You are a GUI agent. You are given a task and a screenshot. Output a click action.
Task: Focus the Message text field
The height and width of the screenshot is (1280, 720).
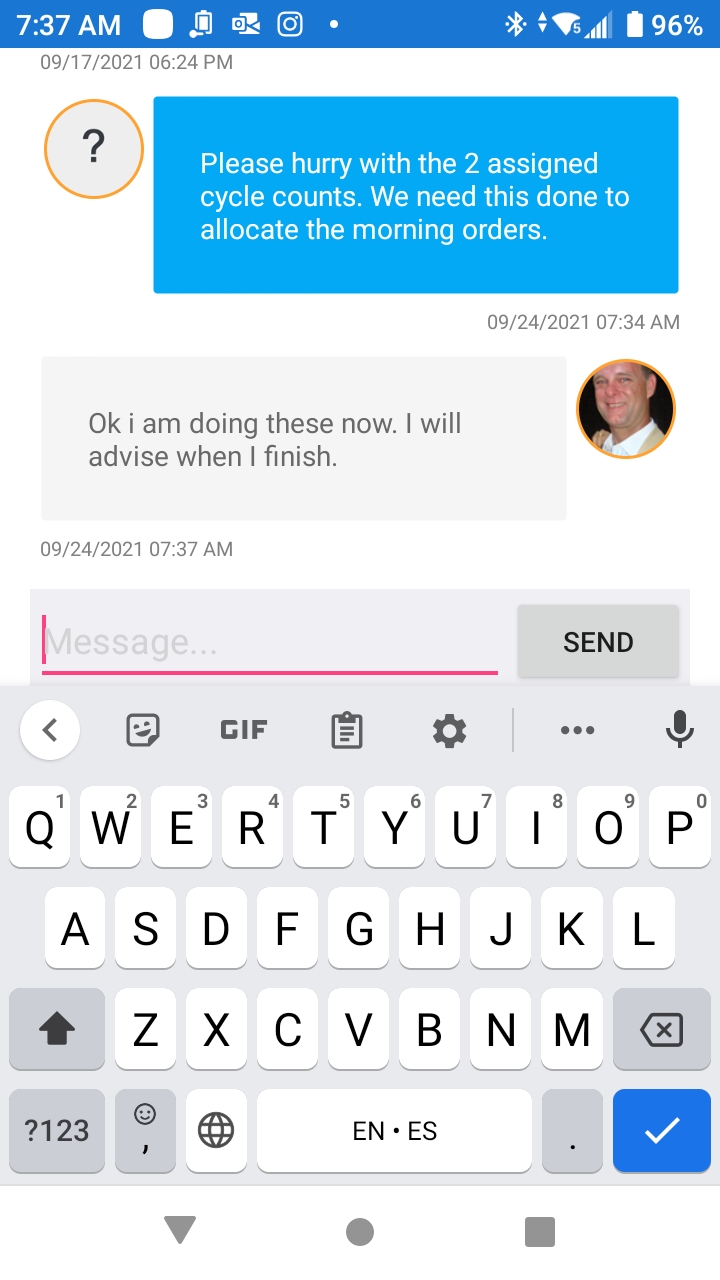coord(270,642)
